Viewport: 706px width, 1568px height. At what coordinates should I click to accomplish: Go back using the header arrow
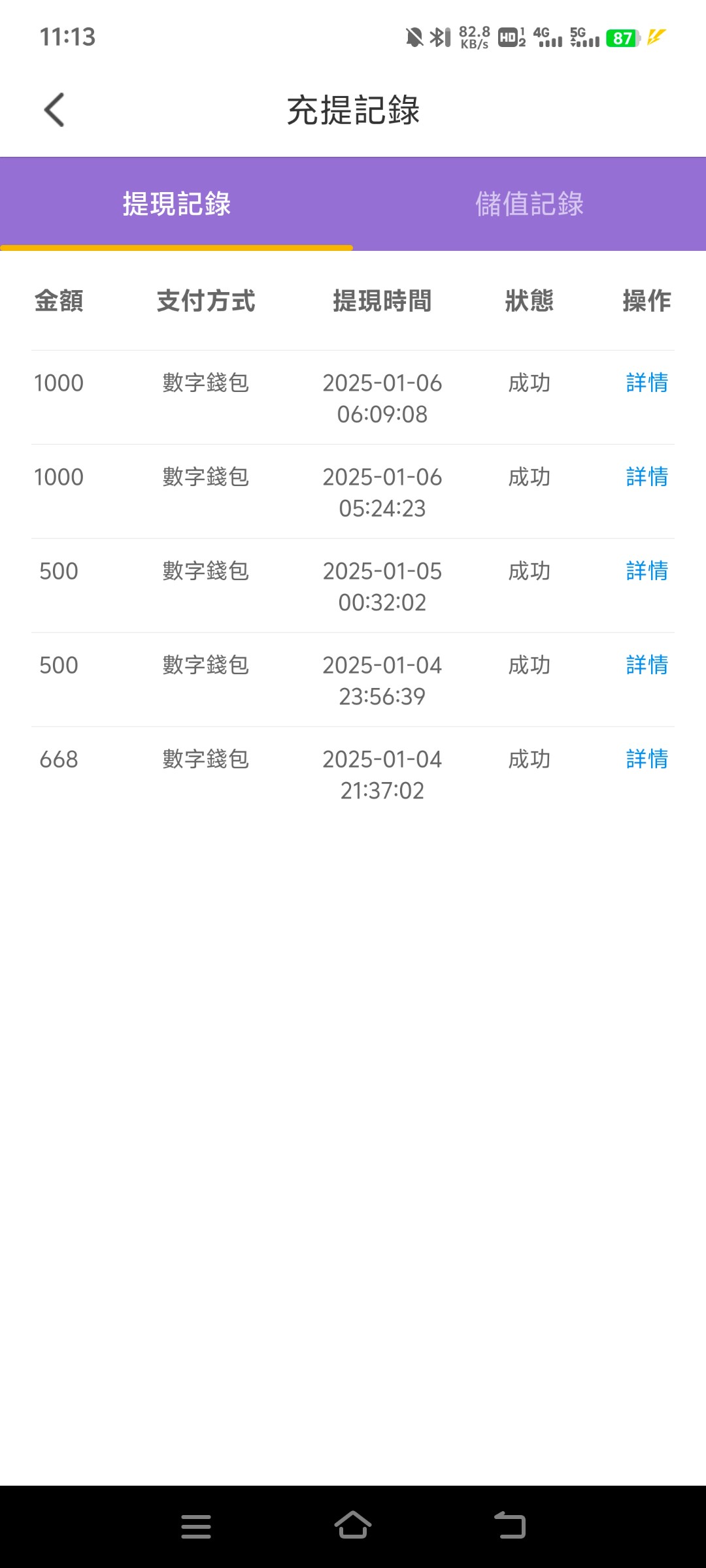(x=54, y=110)
